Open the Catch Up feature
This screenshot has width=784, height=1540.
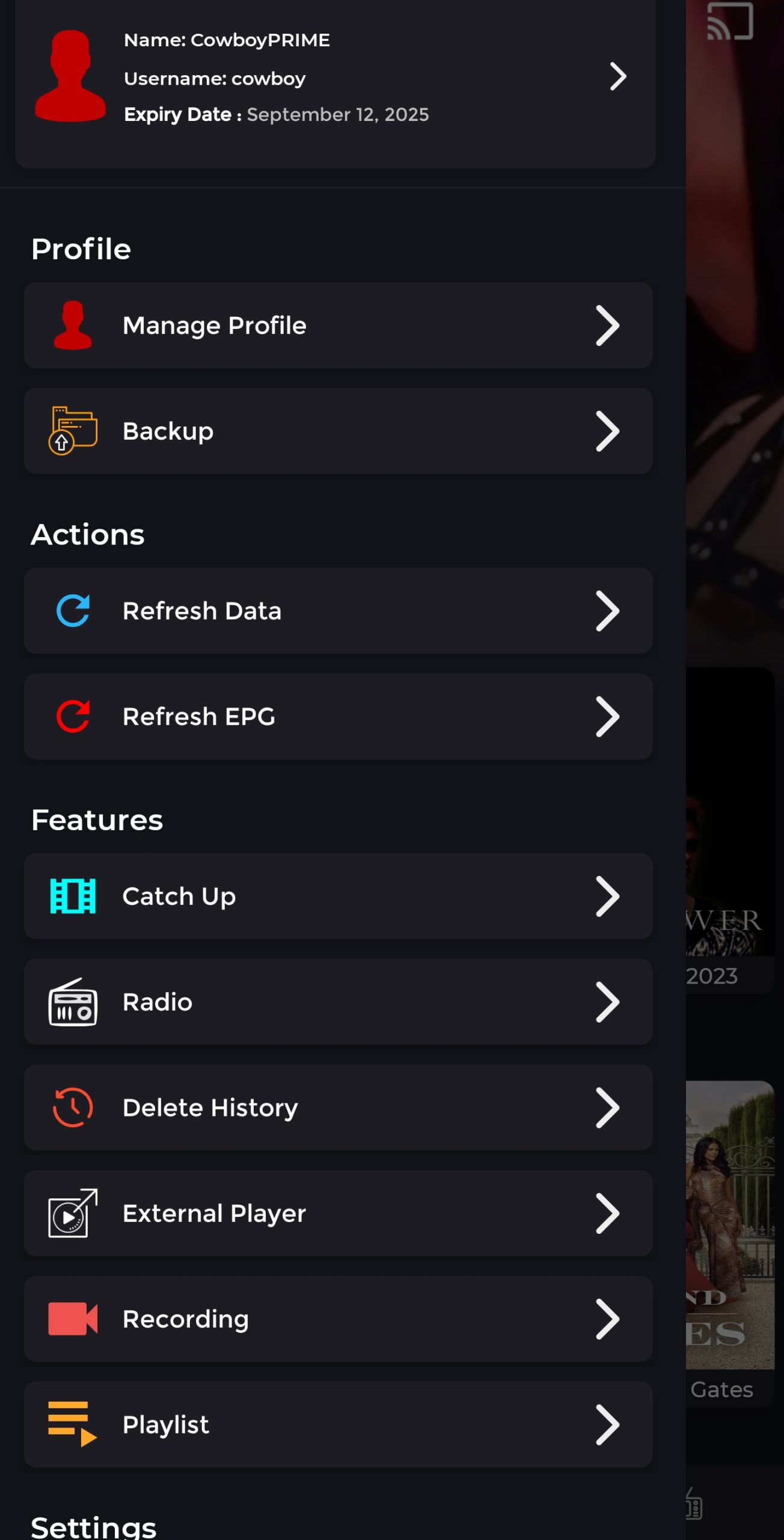(338, 896)
